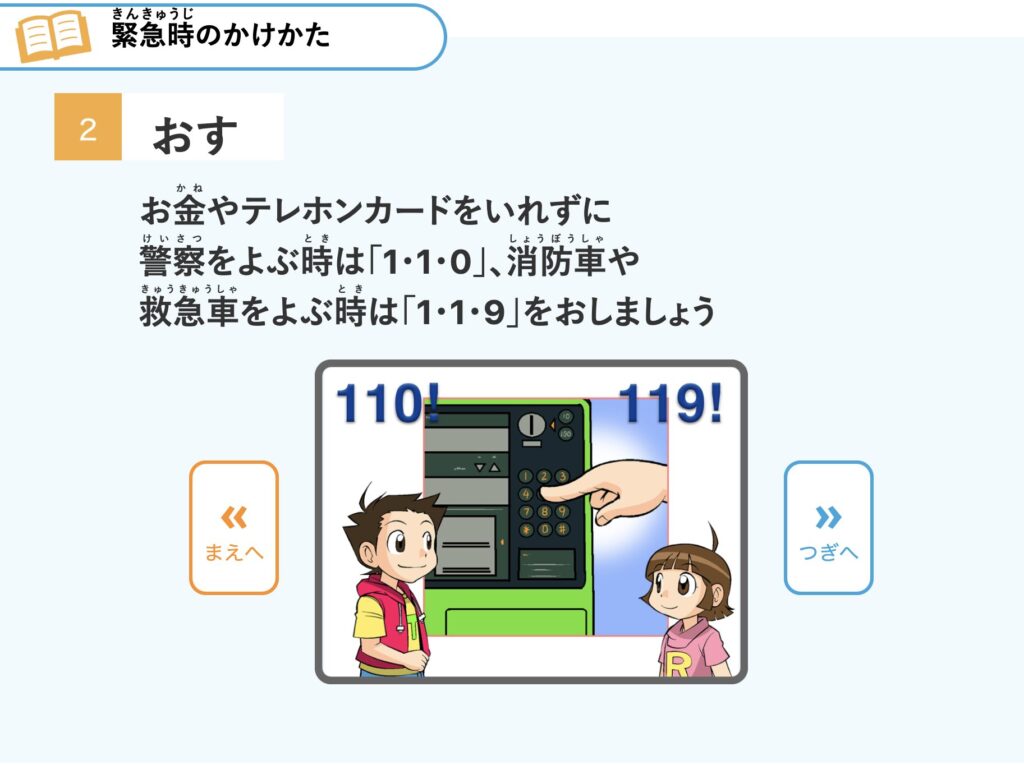Screen dimensions: 1024x765
Task: Advance with the つぎへ button
Action: click(x=828, y=528)
